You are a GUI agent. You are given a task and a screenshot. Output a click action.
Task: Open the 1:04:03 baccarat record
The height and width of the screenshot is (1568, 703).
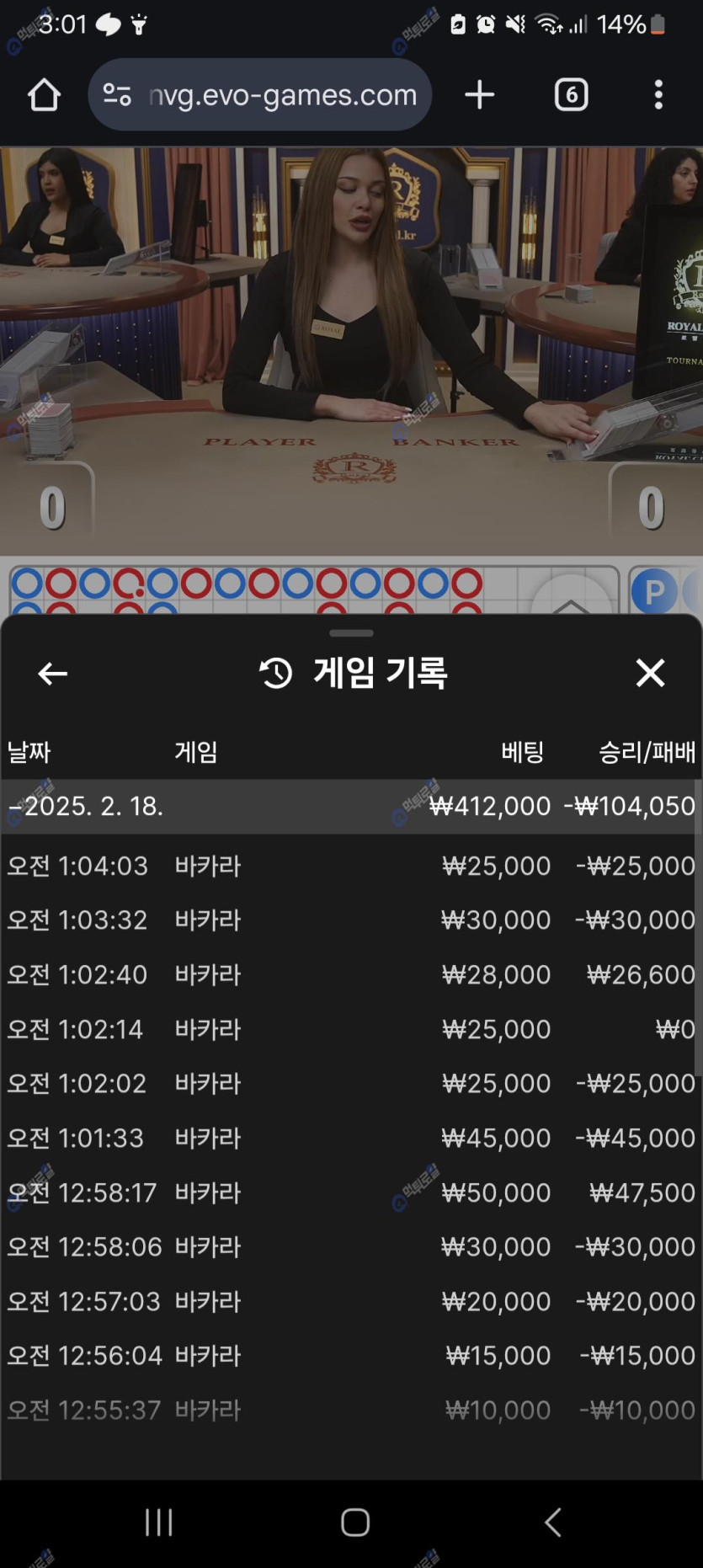click(350, 866)
